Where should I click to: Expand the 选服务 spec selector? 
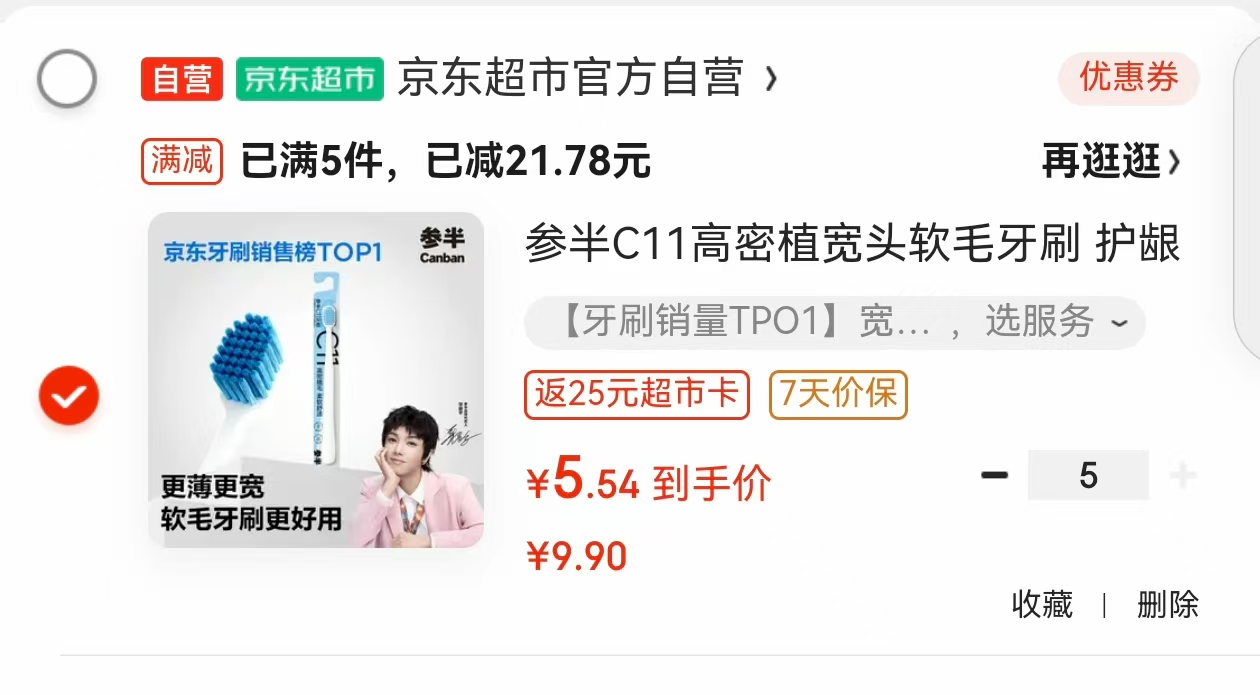coord(834,322)
